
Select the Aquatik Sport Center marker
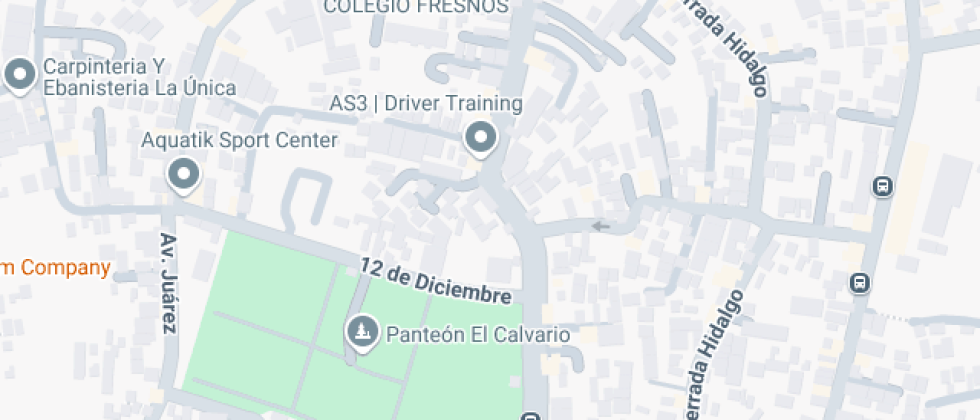(x=183, y=174)
